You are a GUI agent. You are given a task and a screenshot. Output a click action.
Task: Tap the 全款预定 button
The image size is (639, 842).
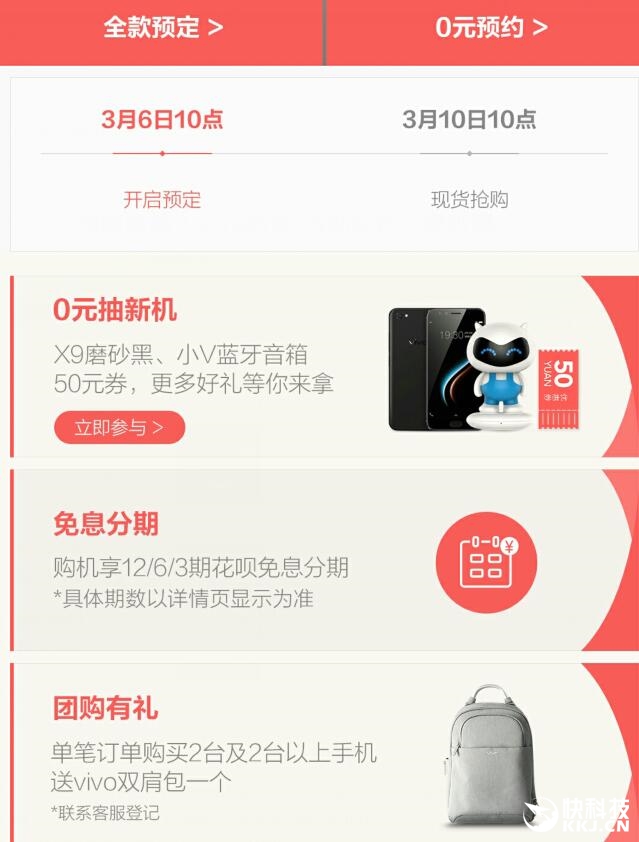pyautogui.click(x=162, y=28)
